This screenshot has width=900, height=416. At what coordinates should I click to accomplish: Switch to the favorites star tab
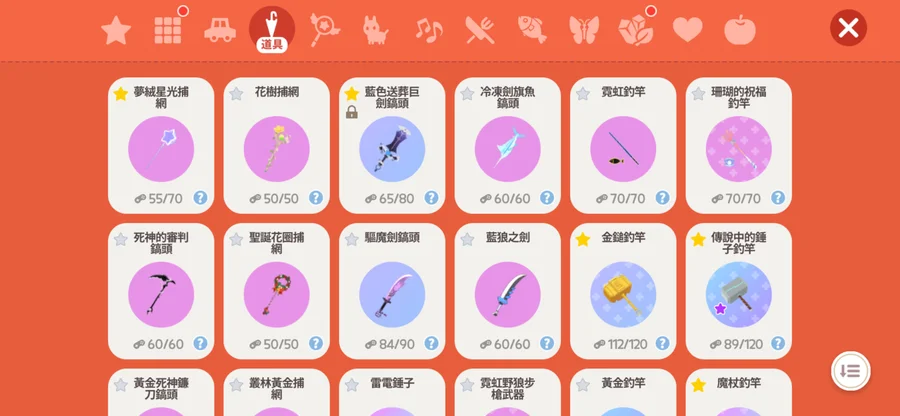coord(116,30)
